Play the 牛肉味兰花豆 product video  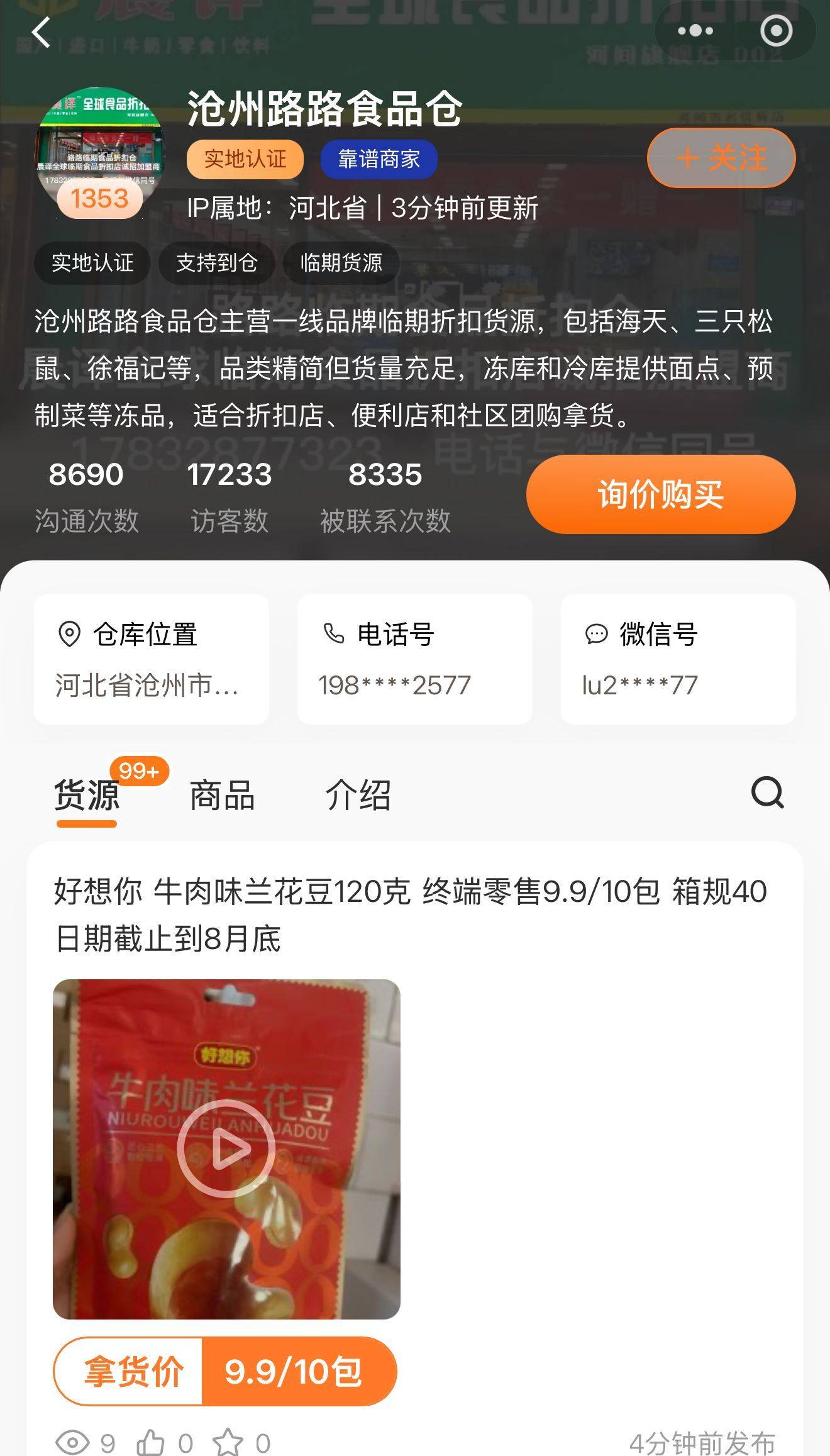(225, 1147)
